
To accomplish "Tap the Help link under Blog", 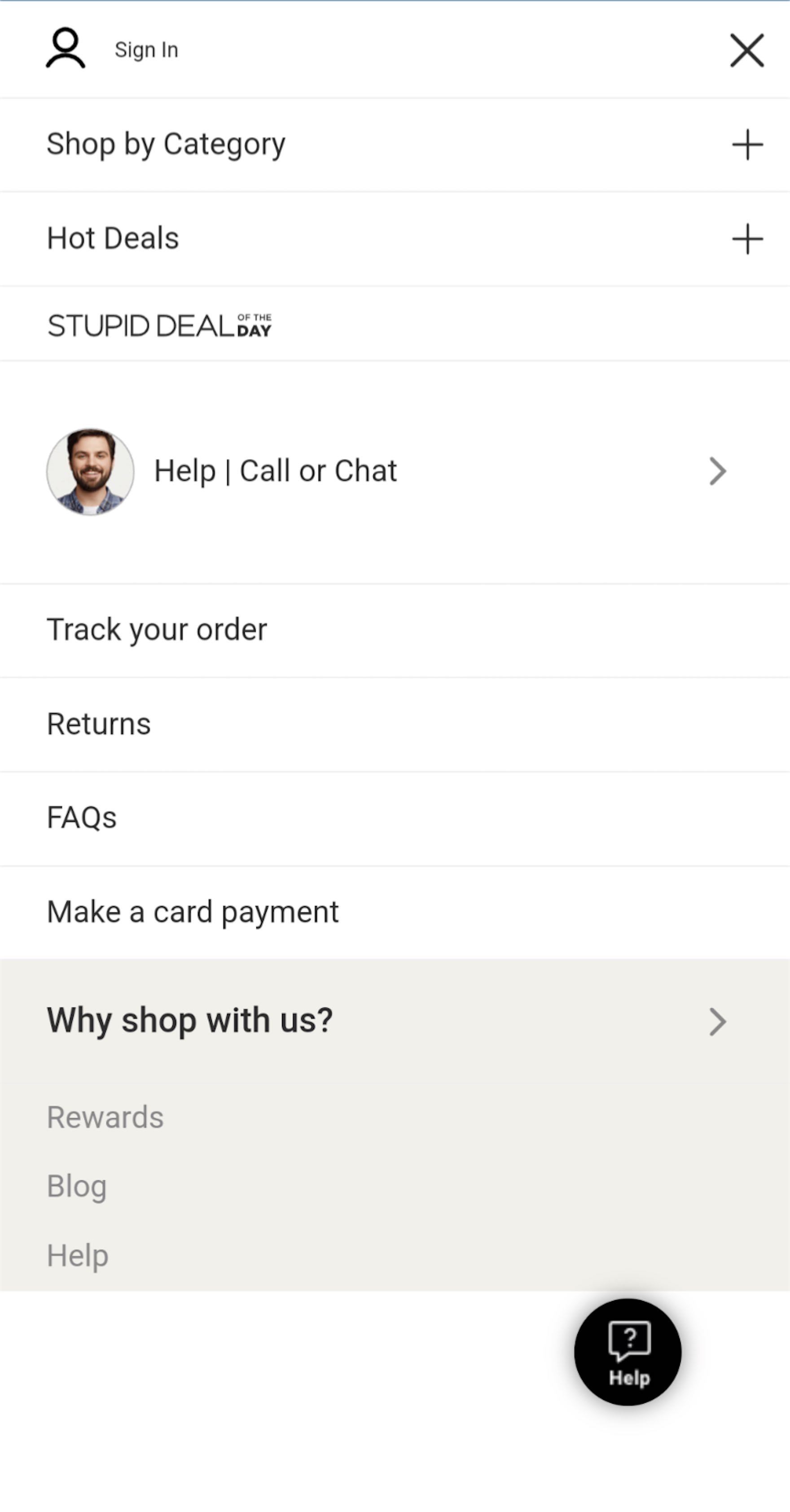I will coord(77,1256).
